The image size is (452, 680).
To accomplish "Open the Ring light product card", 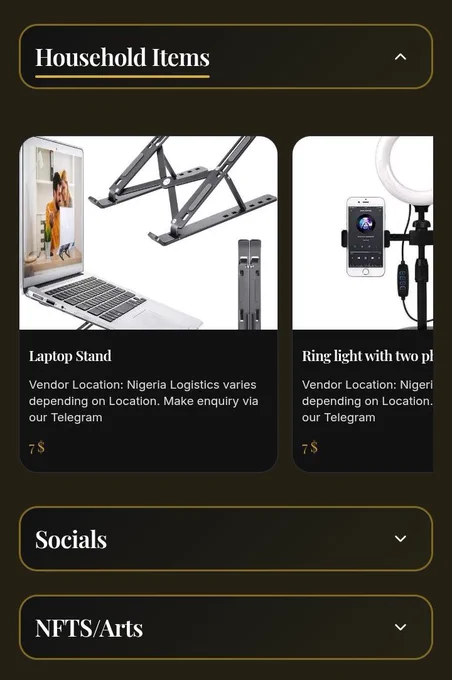I will coord(363,304).
